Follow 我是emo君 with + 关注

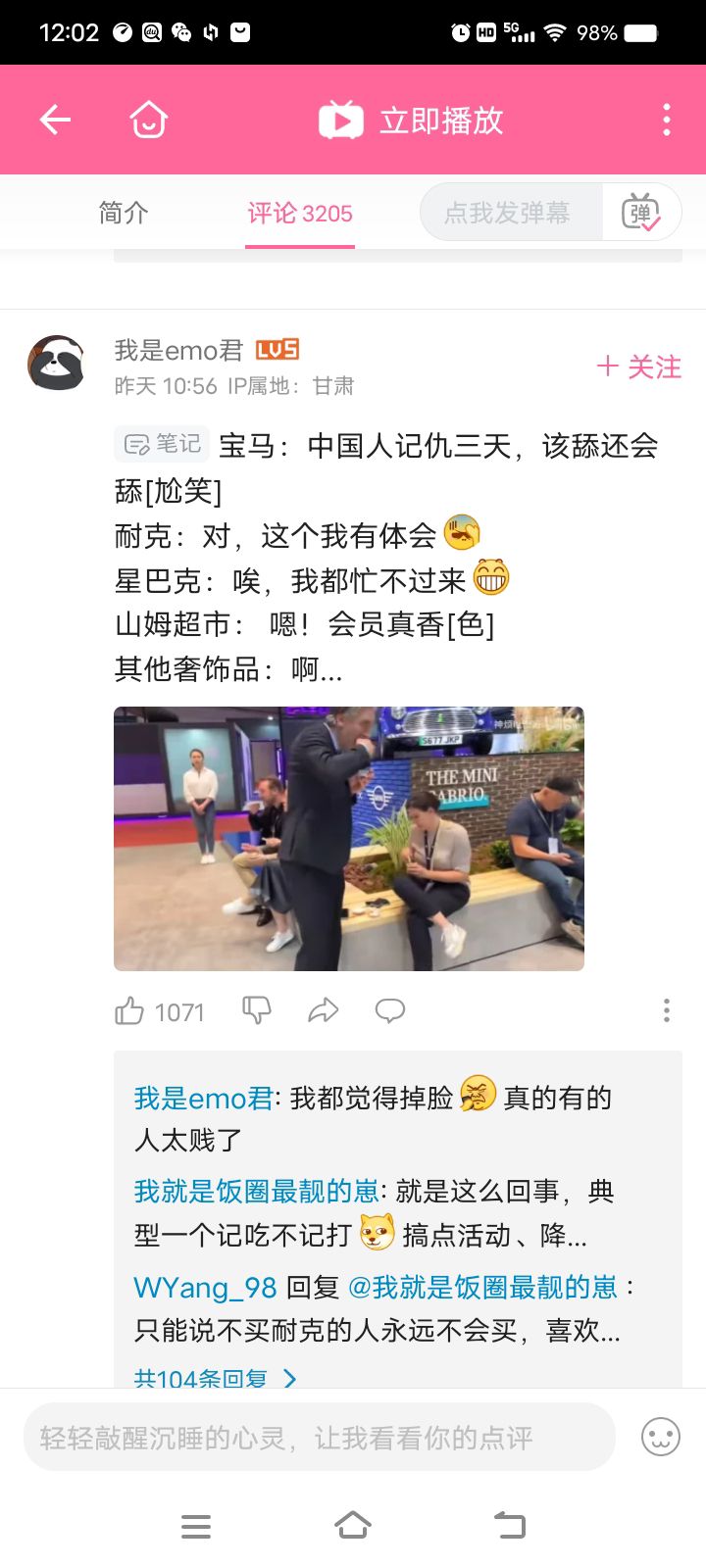pyautogui.click(x=639, y=367)
